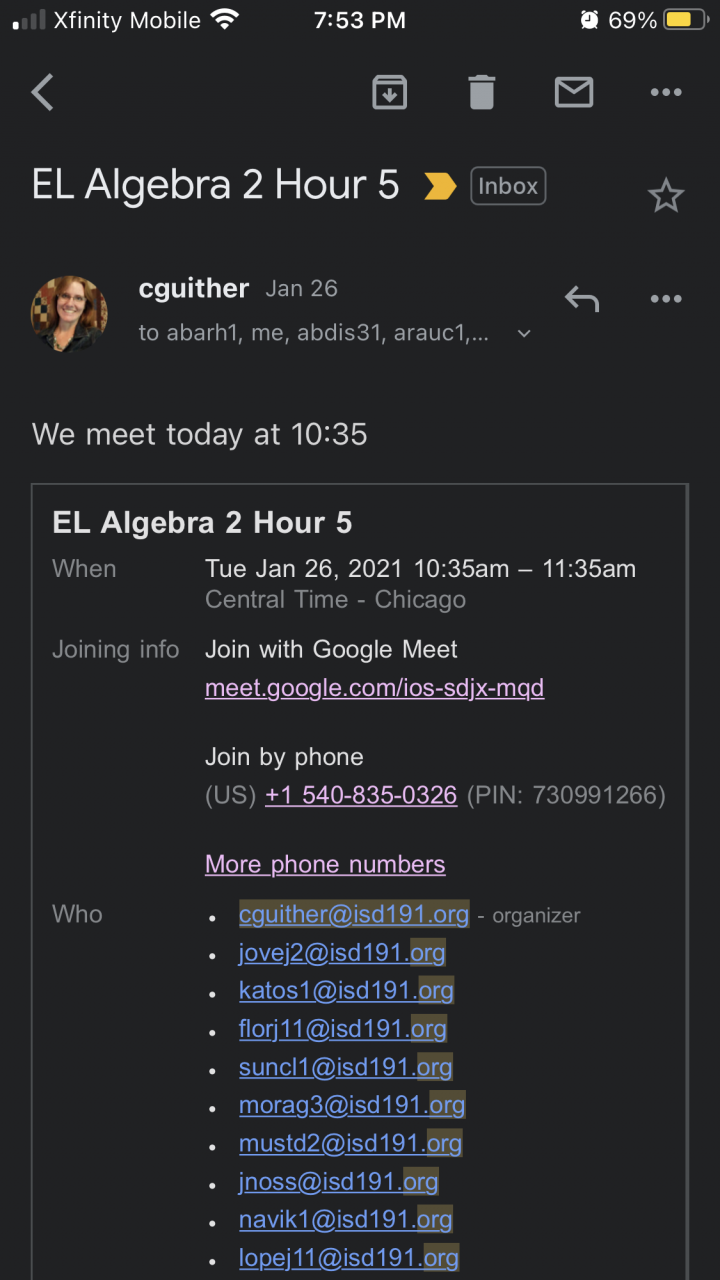Tap the jovej2@isd191.org address
This screenshot has width=720, height=1280.
click(342, 952)
